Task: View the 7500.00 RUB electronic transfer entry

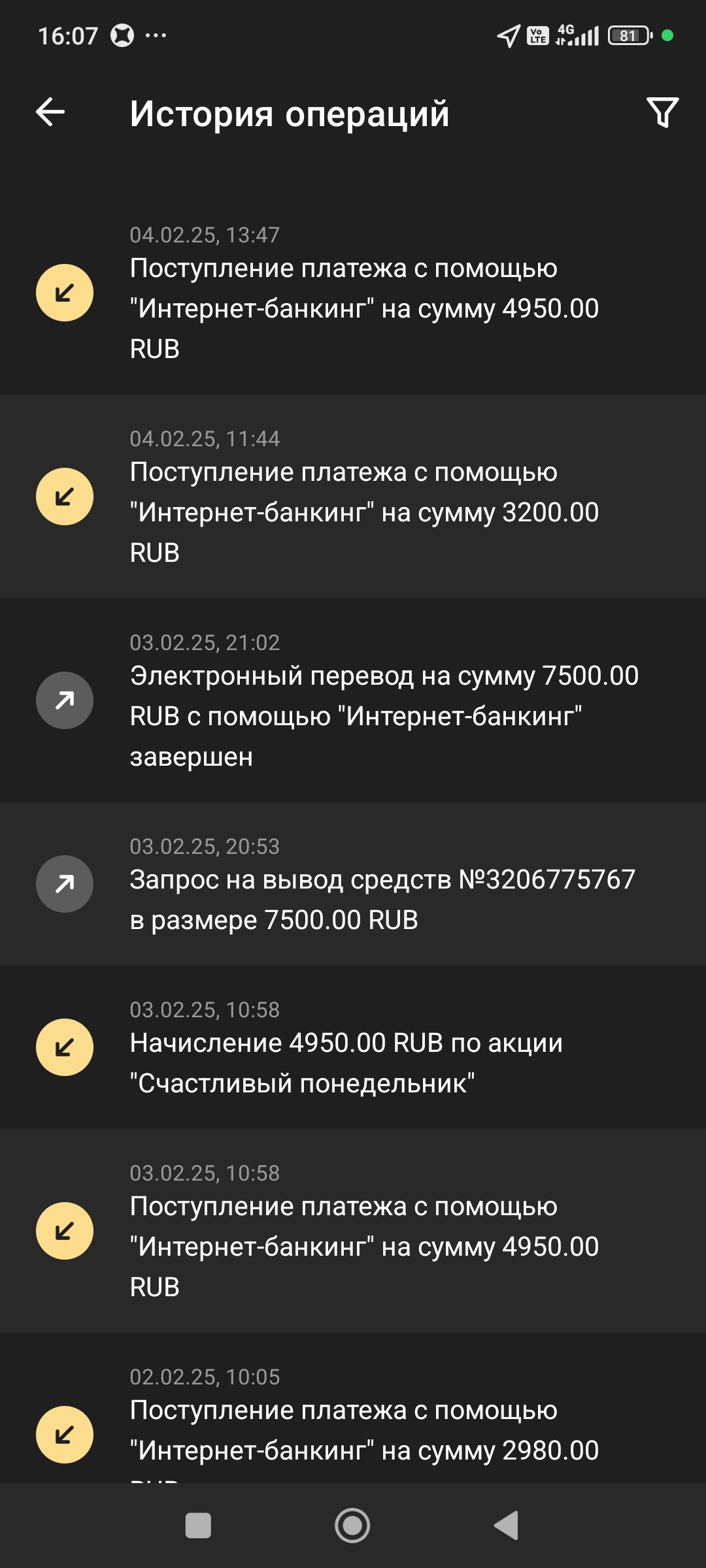Action: tap(353, 702)
